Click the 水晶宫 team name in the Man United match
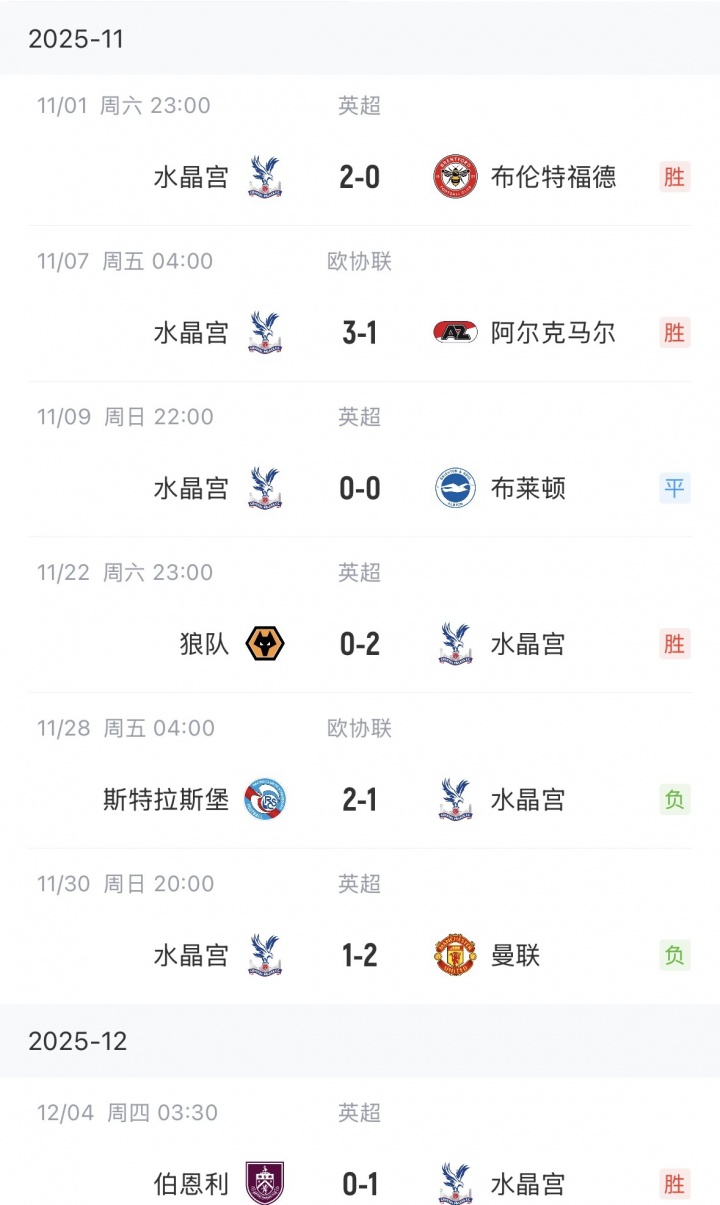The height and width of the screenshot is (1205, 720). point(193,955)
